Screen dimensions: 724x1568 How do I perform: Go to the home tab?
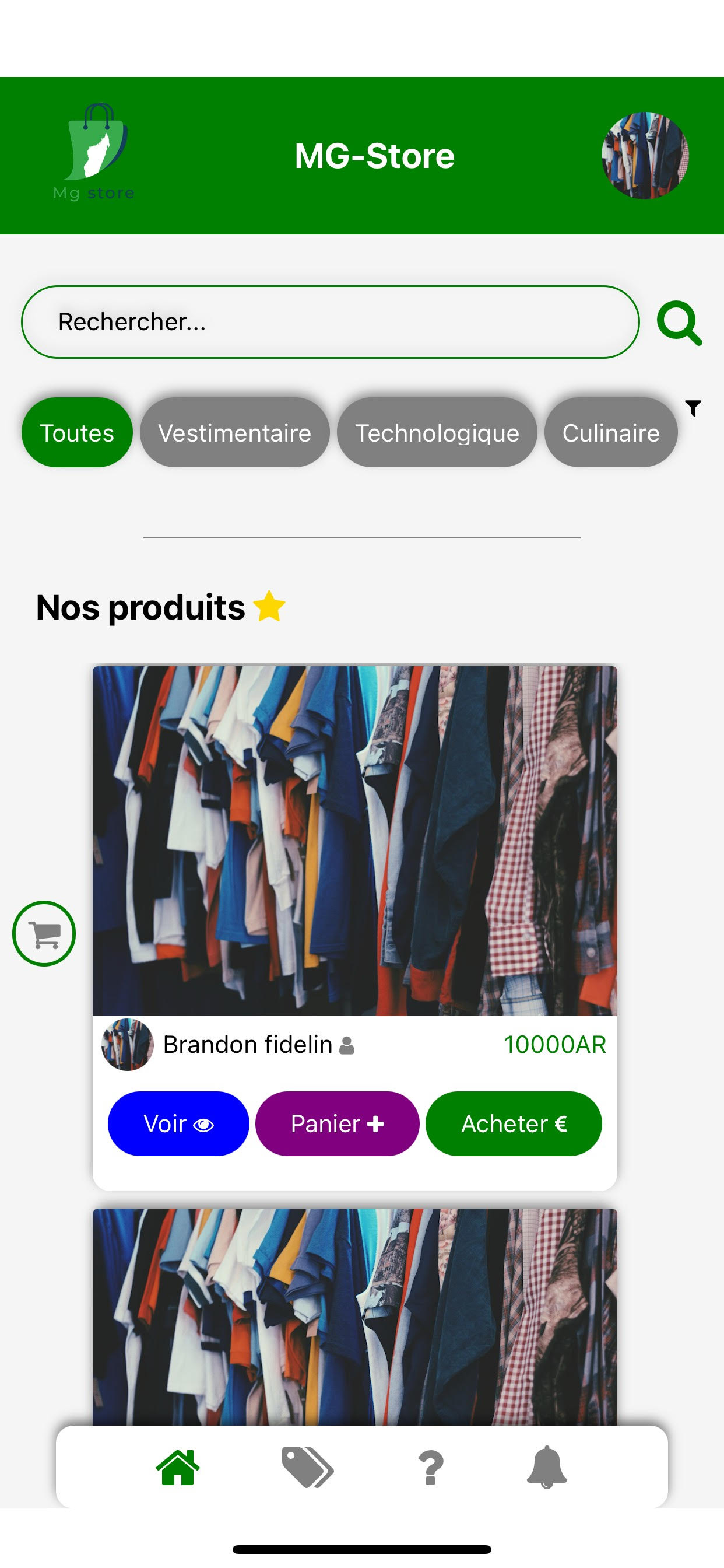[x=178, y=1468]
